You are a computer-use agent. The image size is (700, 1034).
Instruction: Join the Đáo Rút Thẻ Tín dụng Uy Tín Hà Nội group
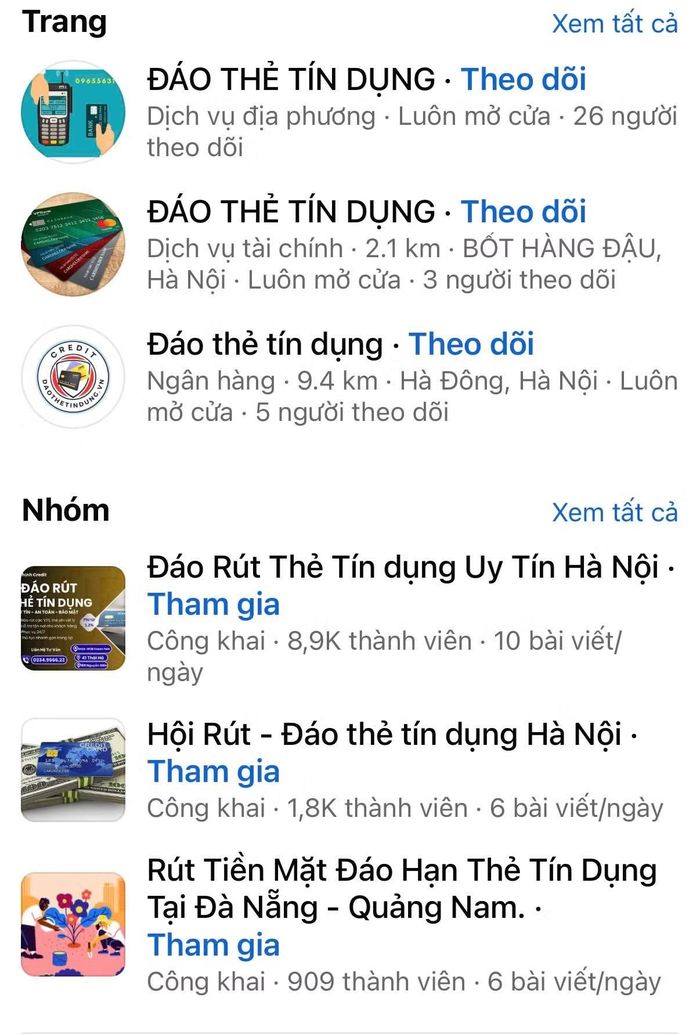coord(214,604)
